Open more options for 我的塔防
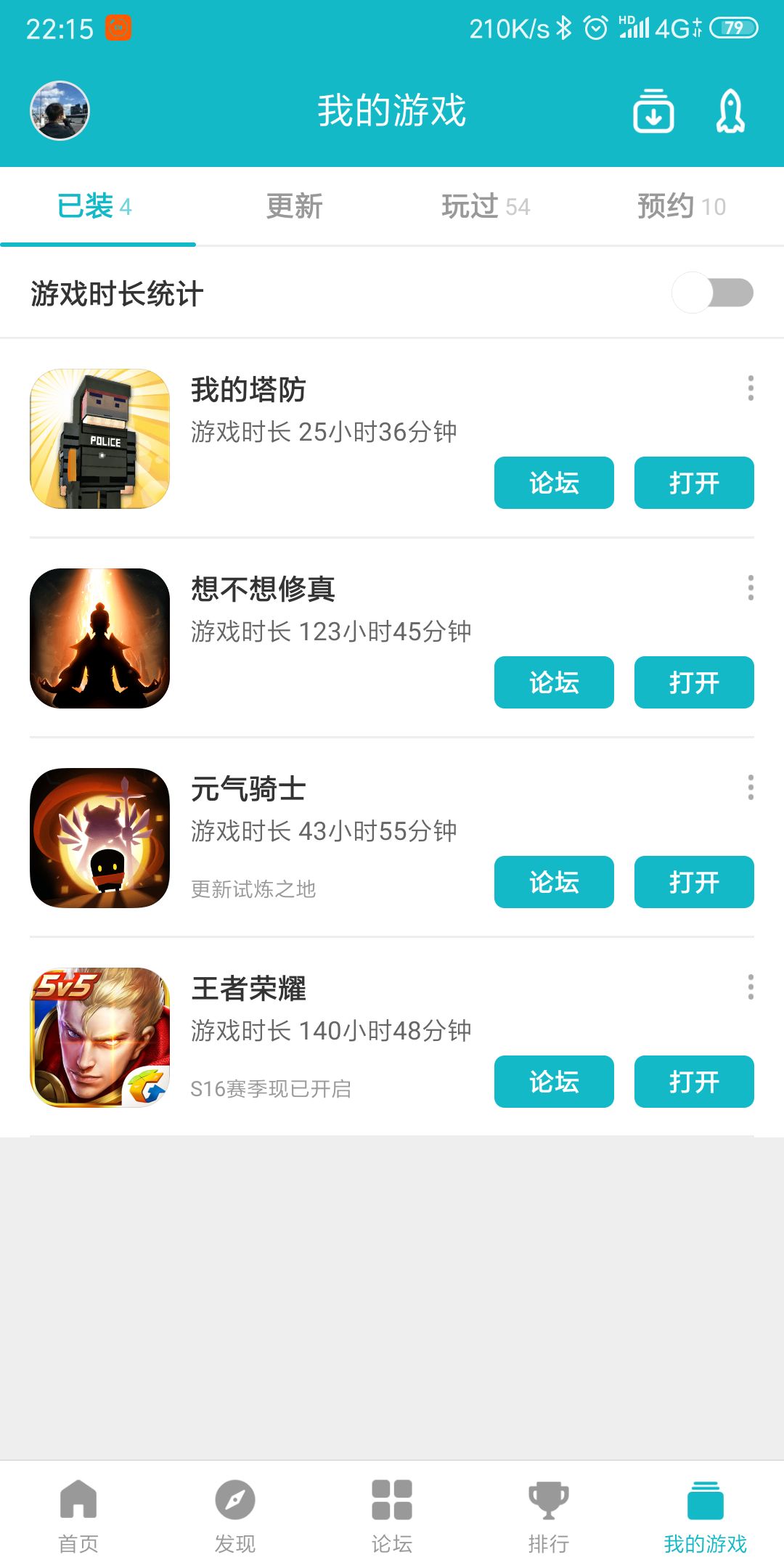The image size is (784, 1568). [751, 388]
